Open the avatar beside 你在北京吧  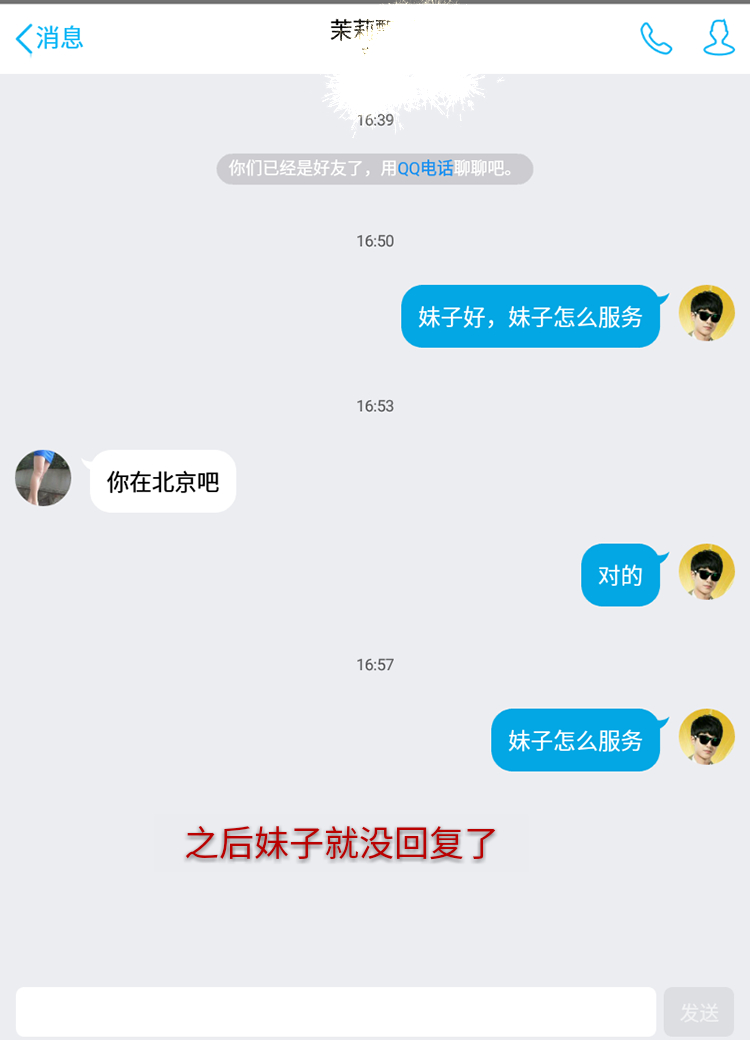click(x=43, y=478)
